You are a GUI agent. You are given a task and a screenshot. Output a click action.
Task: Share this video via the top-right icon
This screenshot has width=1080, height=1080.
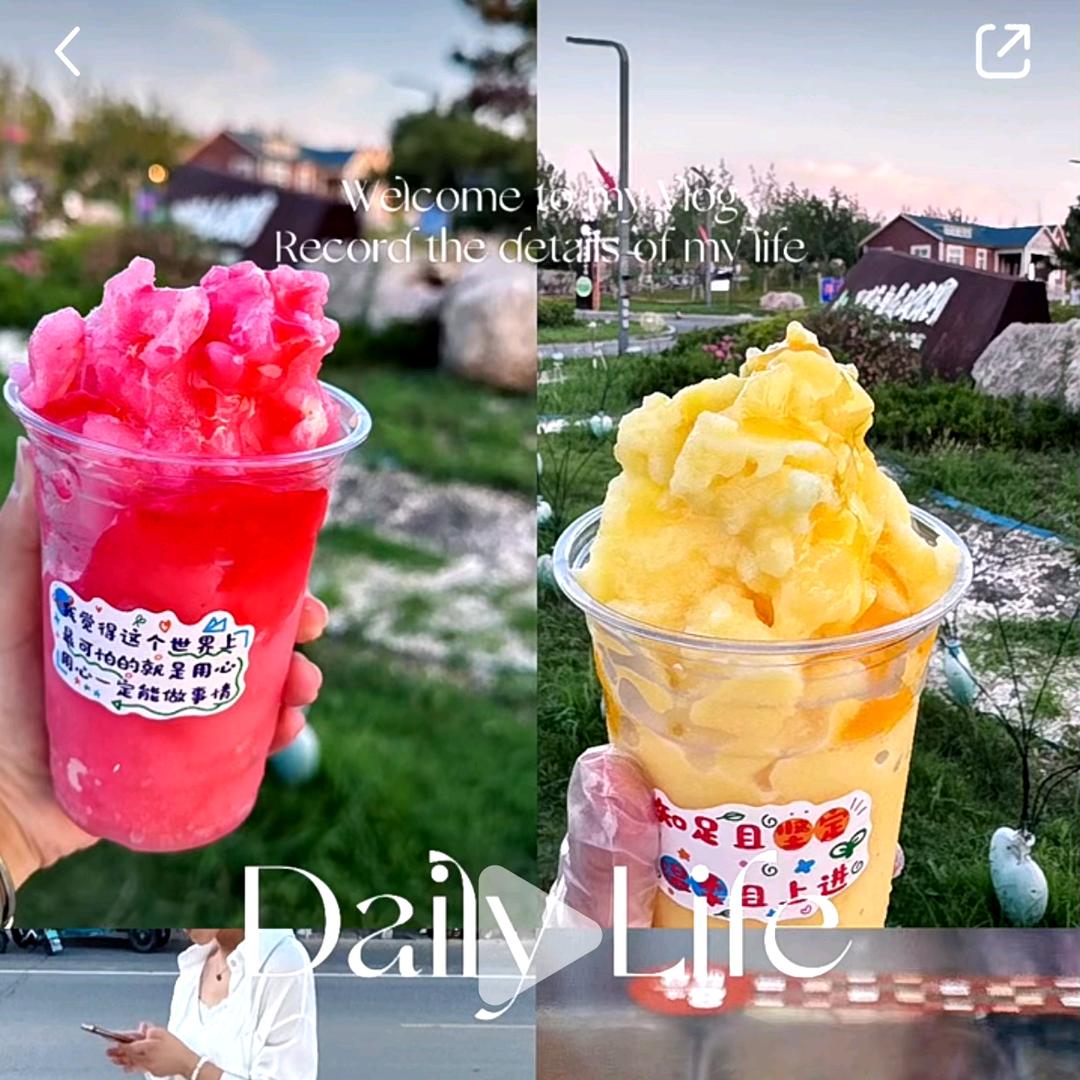(1003, 51)
